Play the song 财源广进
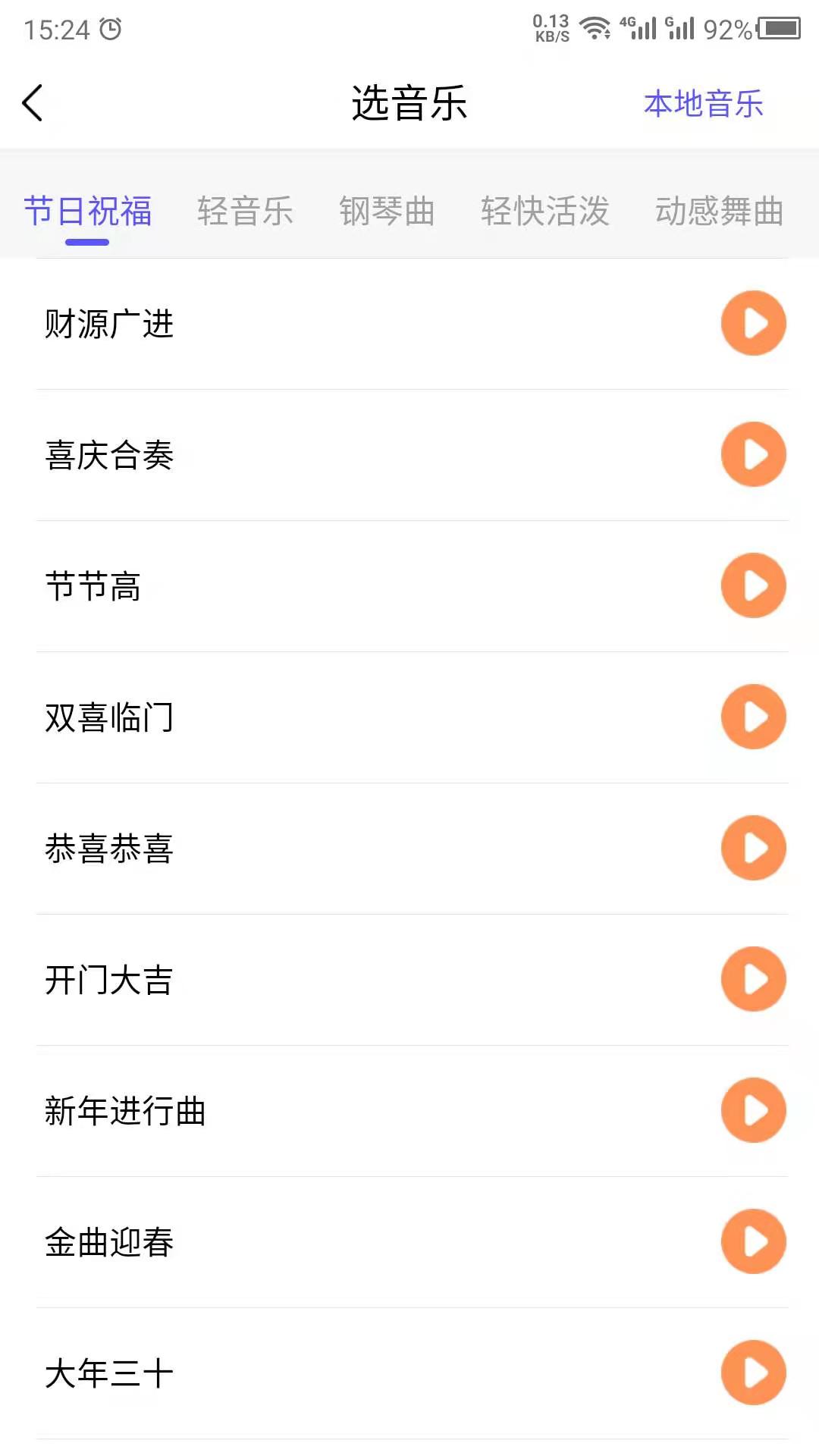819x1456 pixels. [x=753, y=323]
